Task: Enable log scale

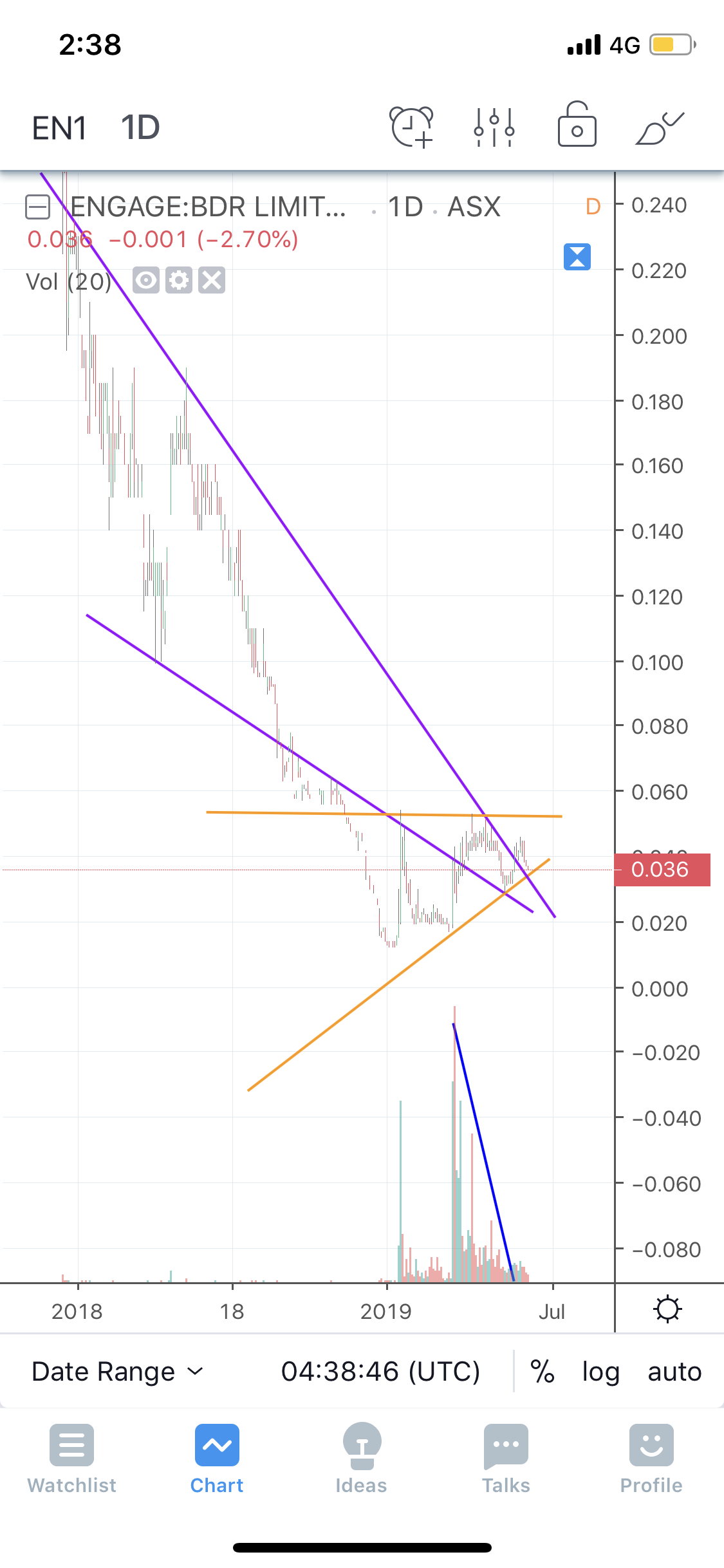Action: (600, 1372)
